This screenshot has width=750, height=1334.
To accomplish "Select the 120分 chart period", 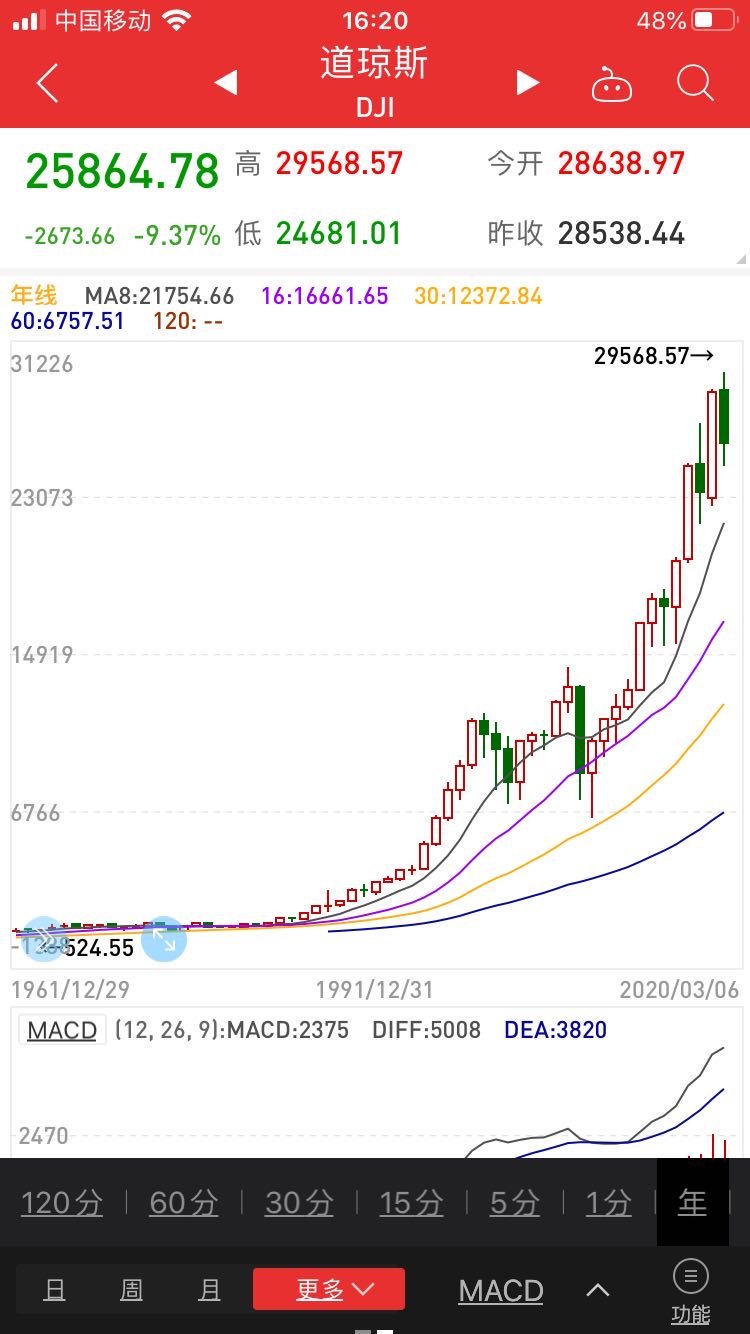I will 62,1203.
